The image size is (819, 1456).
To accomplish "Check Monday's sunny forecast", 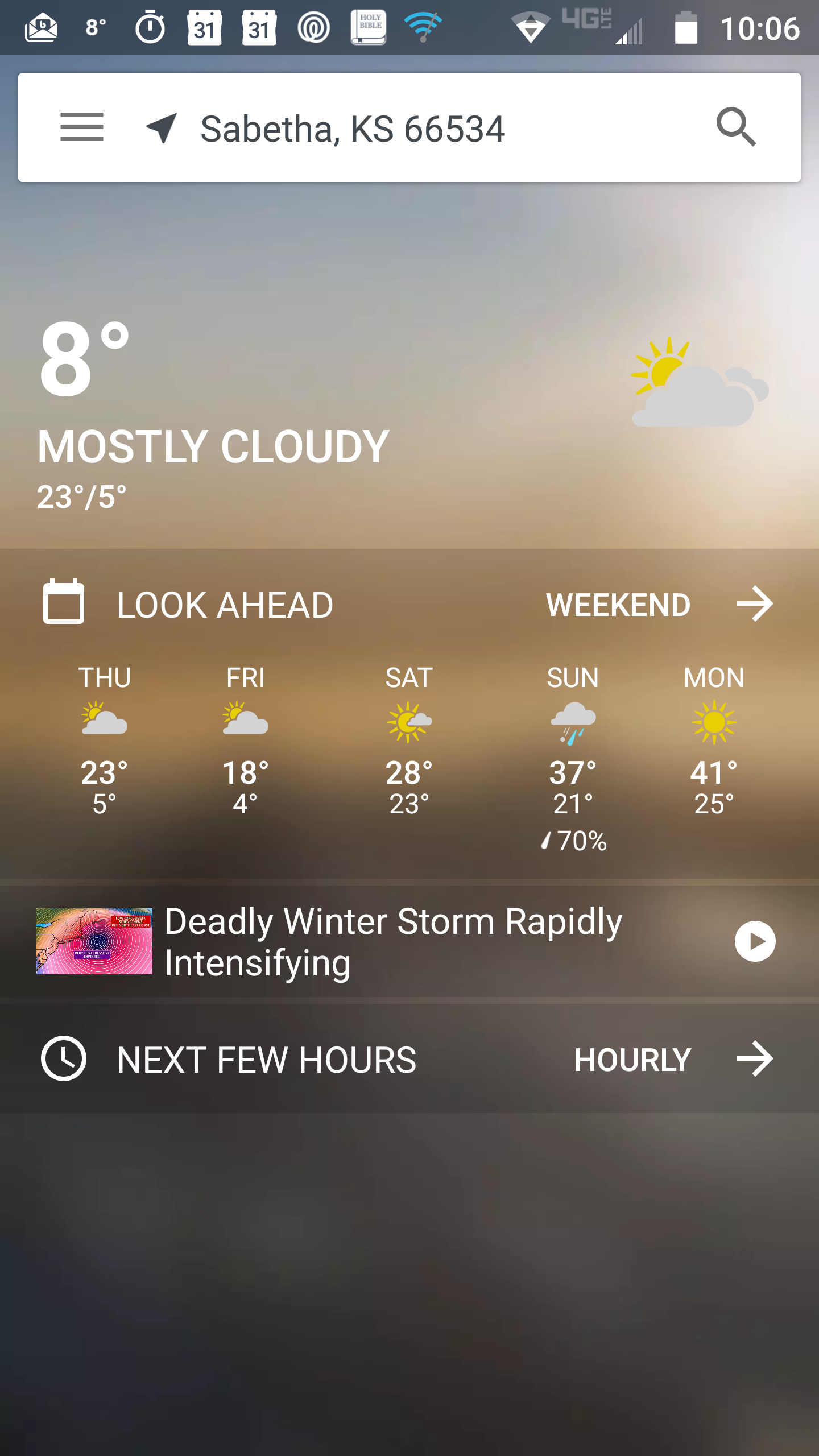I will (714, 739).
